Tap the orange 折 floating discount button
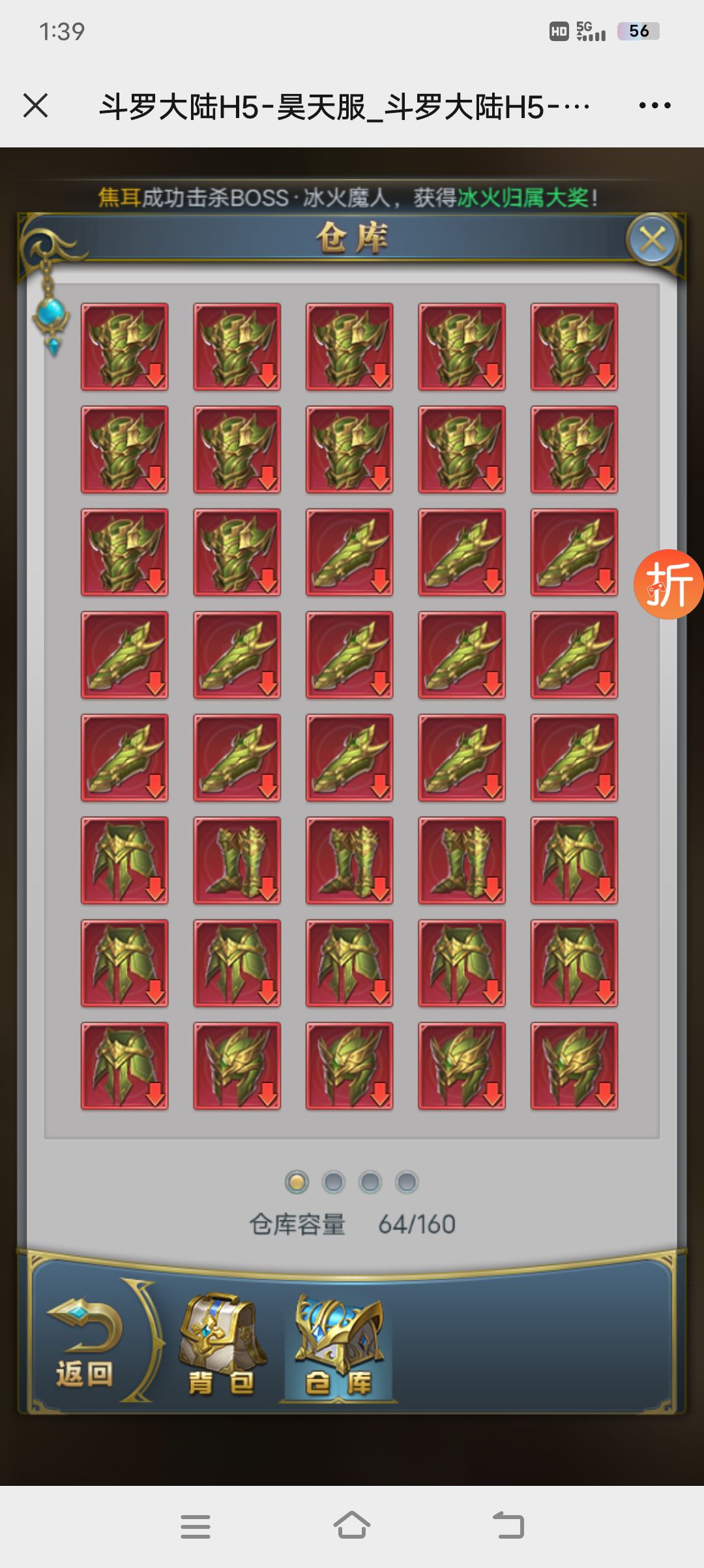 pos(668,584)
